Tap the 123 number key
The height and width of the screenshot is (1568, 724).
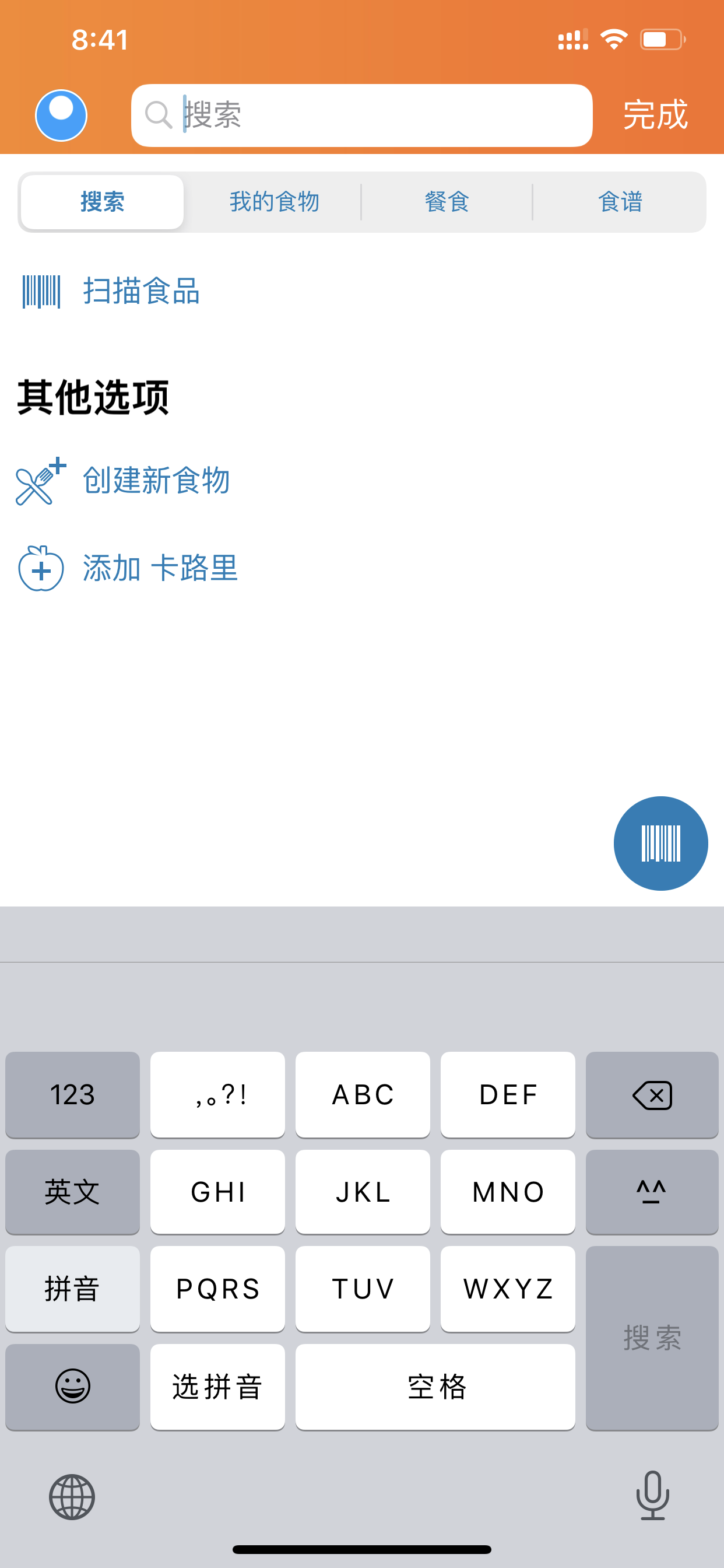click(72, 1094)
